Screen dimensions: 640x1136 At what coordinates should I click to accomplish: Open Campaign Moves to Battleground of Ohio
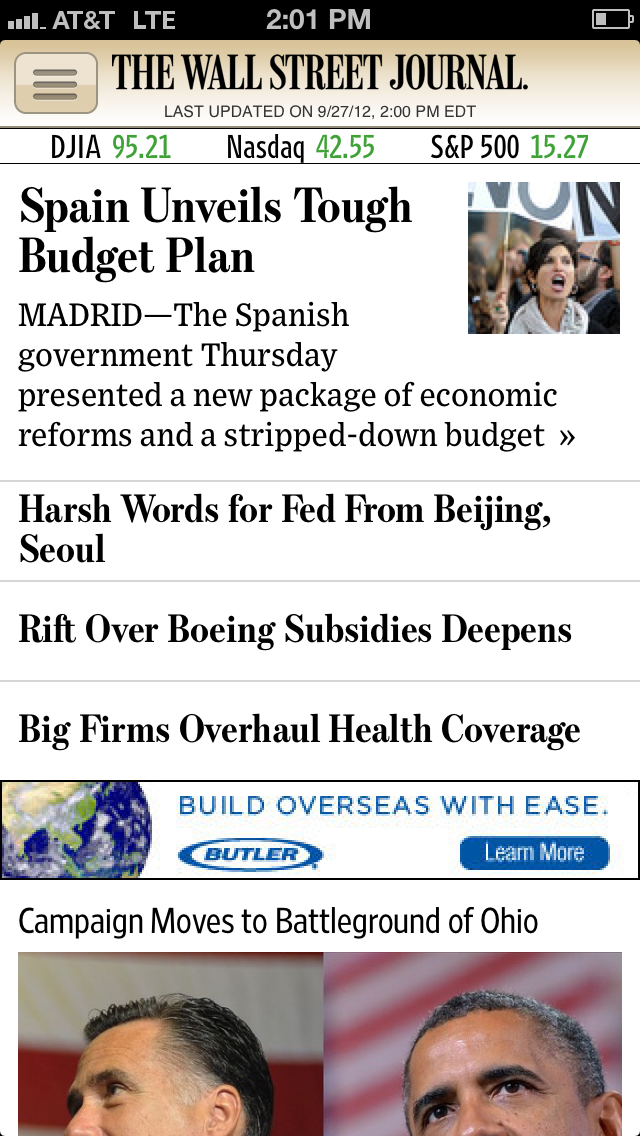[278, 920]
